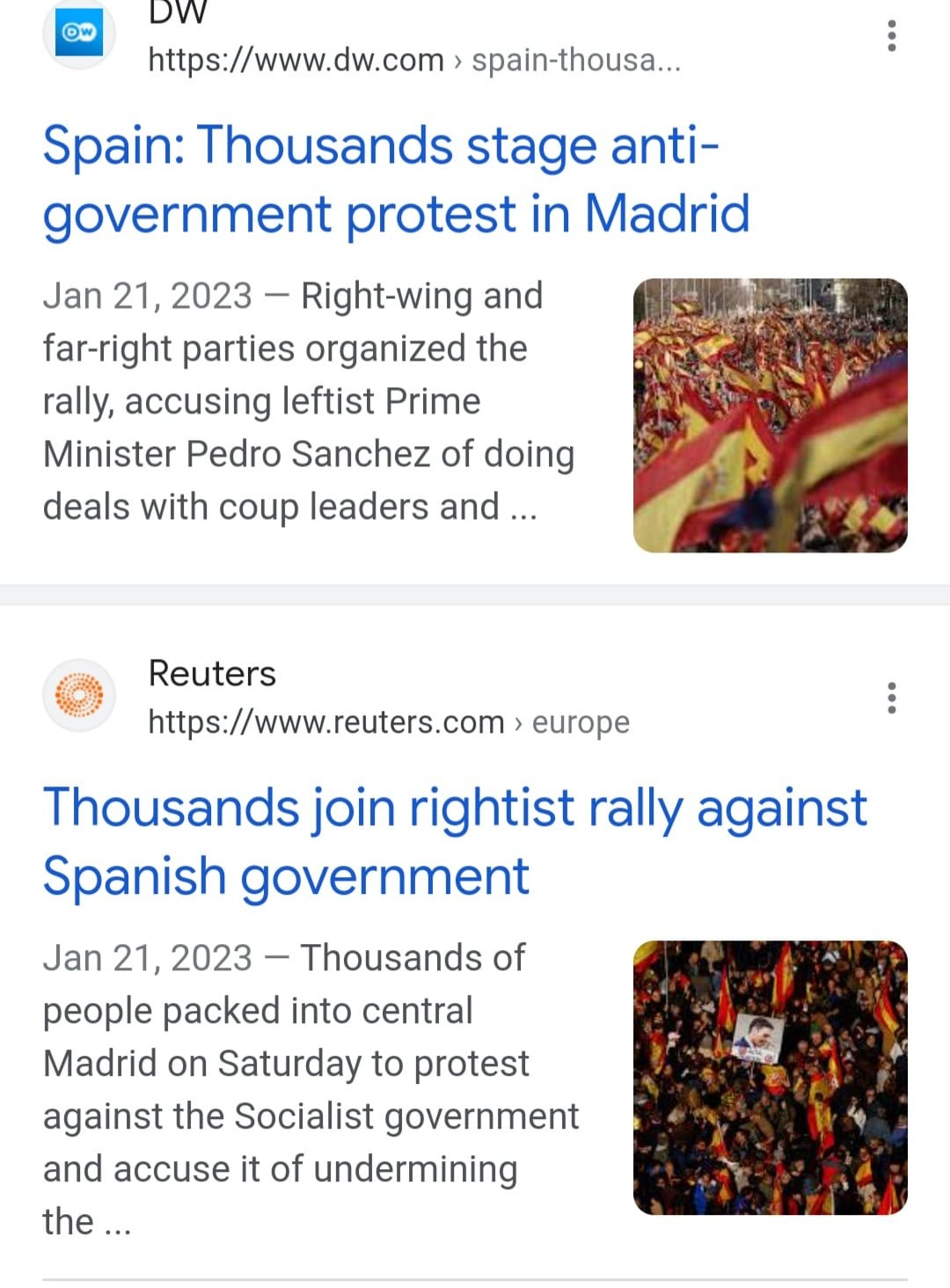Open overflow menu for the DW result
The height and width of the screenshot is (1288, 950).
pyautogui.click(x=892, y=36)
